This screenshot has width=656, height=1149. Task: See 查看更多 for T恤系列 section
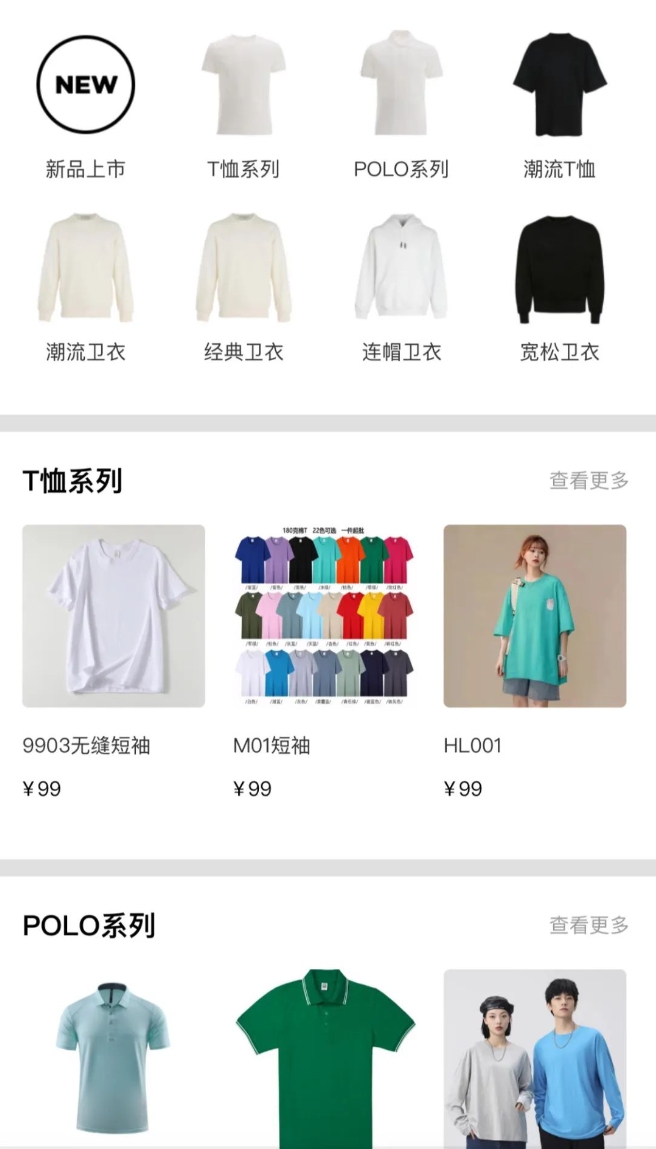(x=589, y=481)
